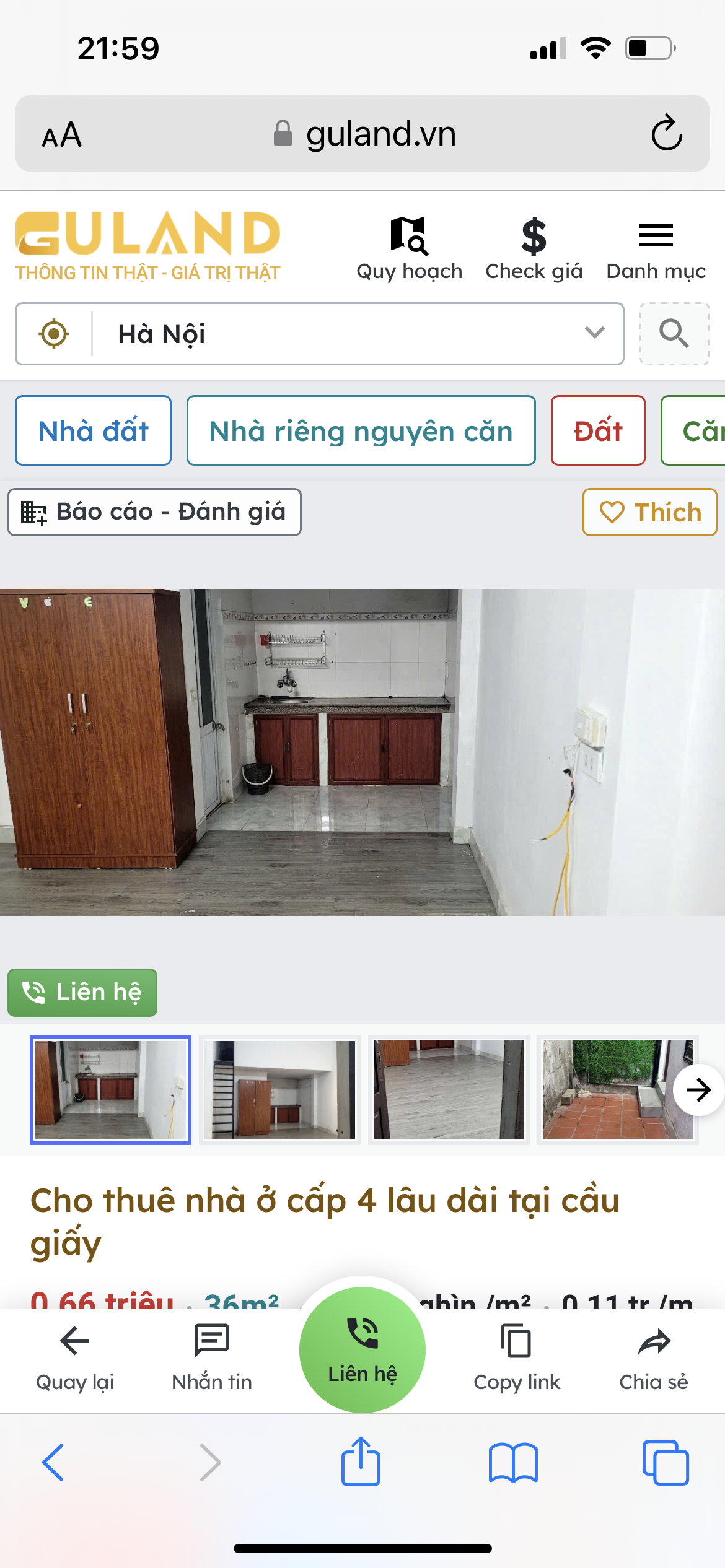
Task: Select the Đất category chip
Action: pos(598,430)
